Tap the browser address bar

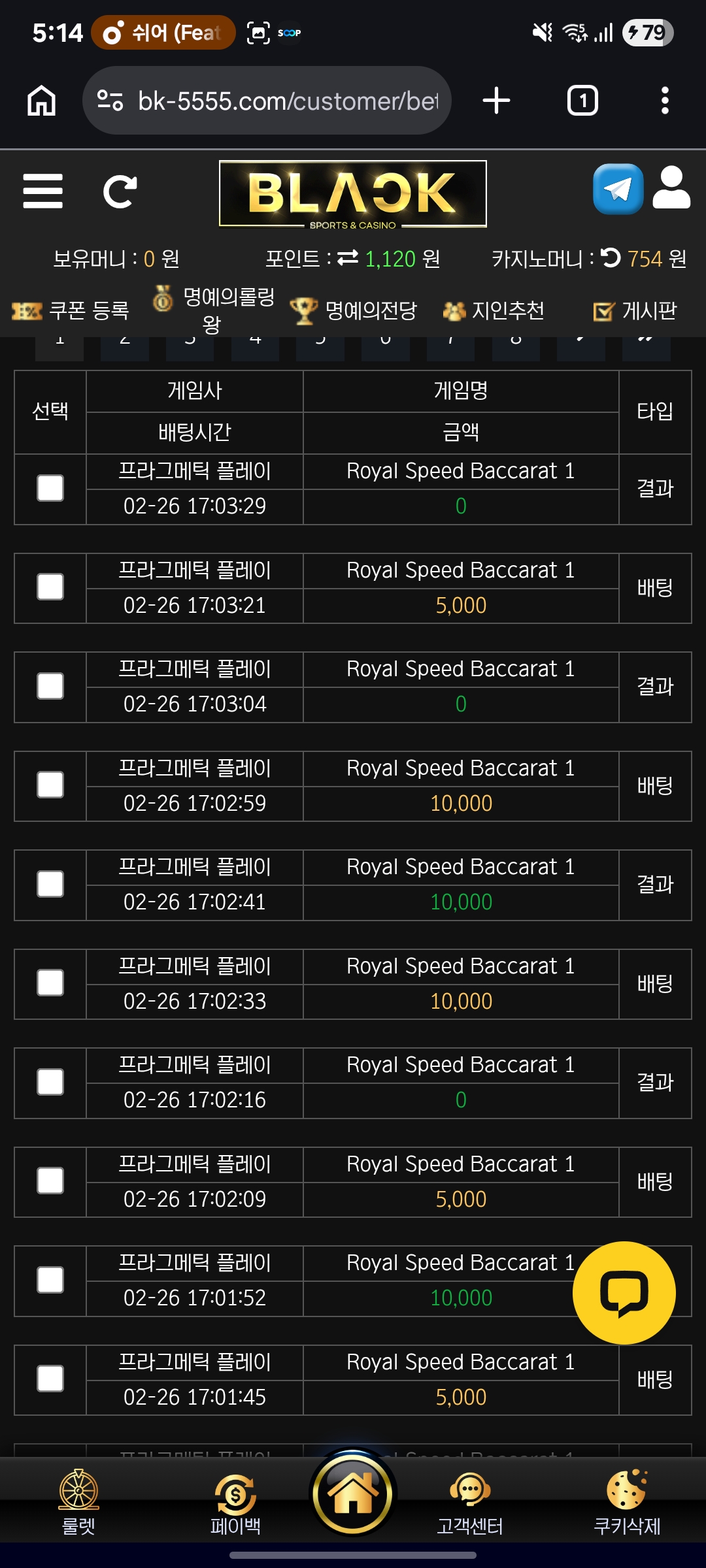275,101
